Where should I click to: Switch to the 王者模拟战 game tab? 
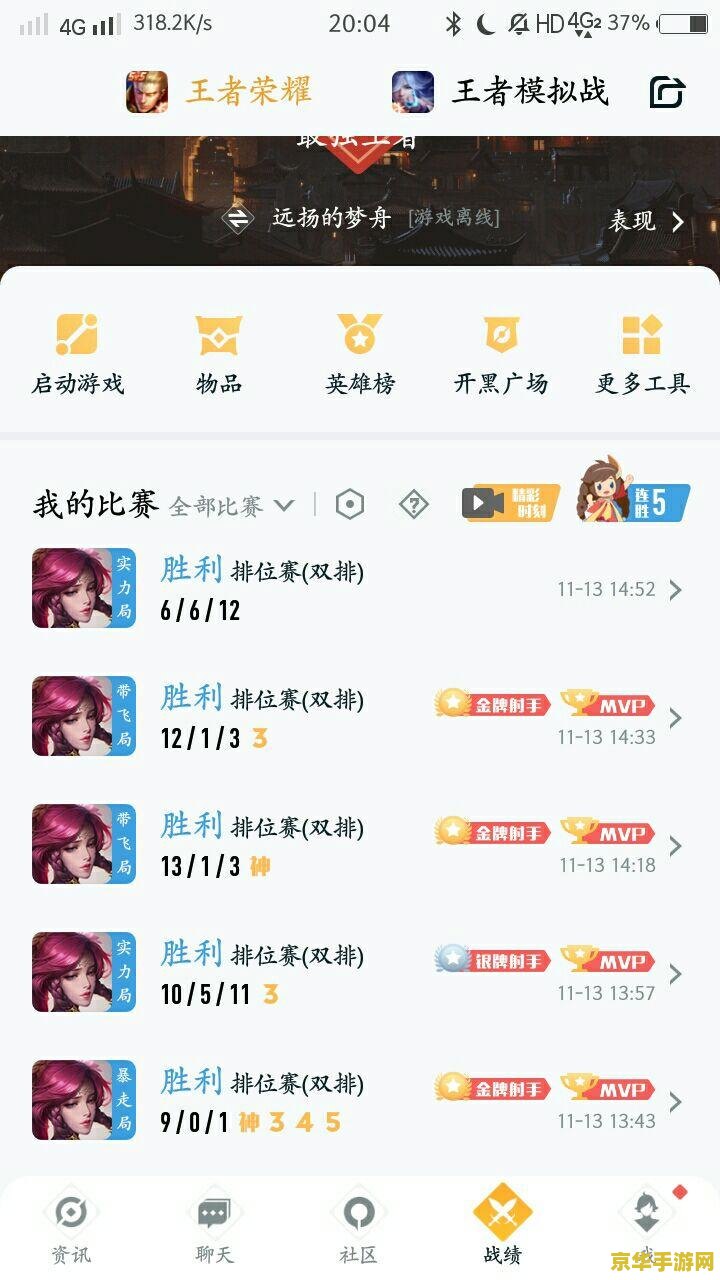500,92
